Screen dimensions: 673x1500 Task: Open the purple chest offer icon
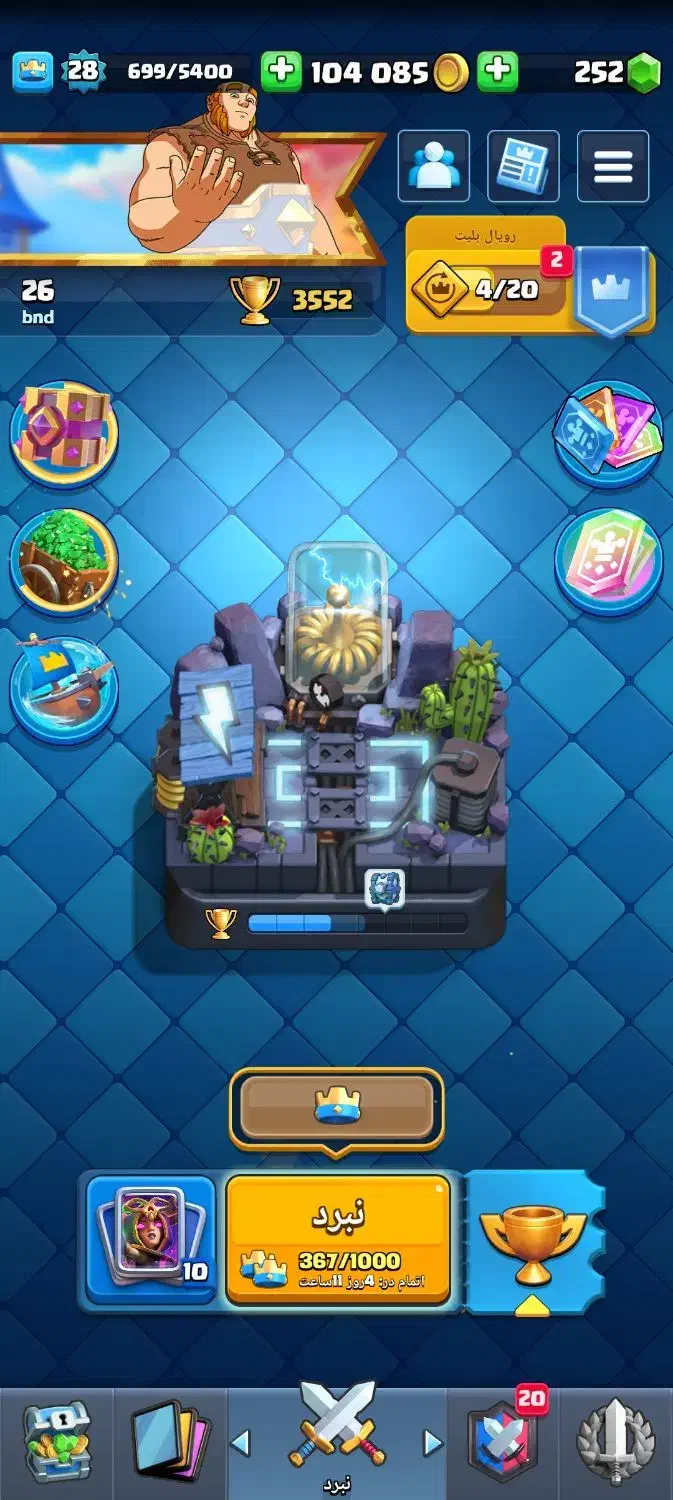point(64,433)
